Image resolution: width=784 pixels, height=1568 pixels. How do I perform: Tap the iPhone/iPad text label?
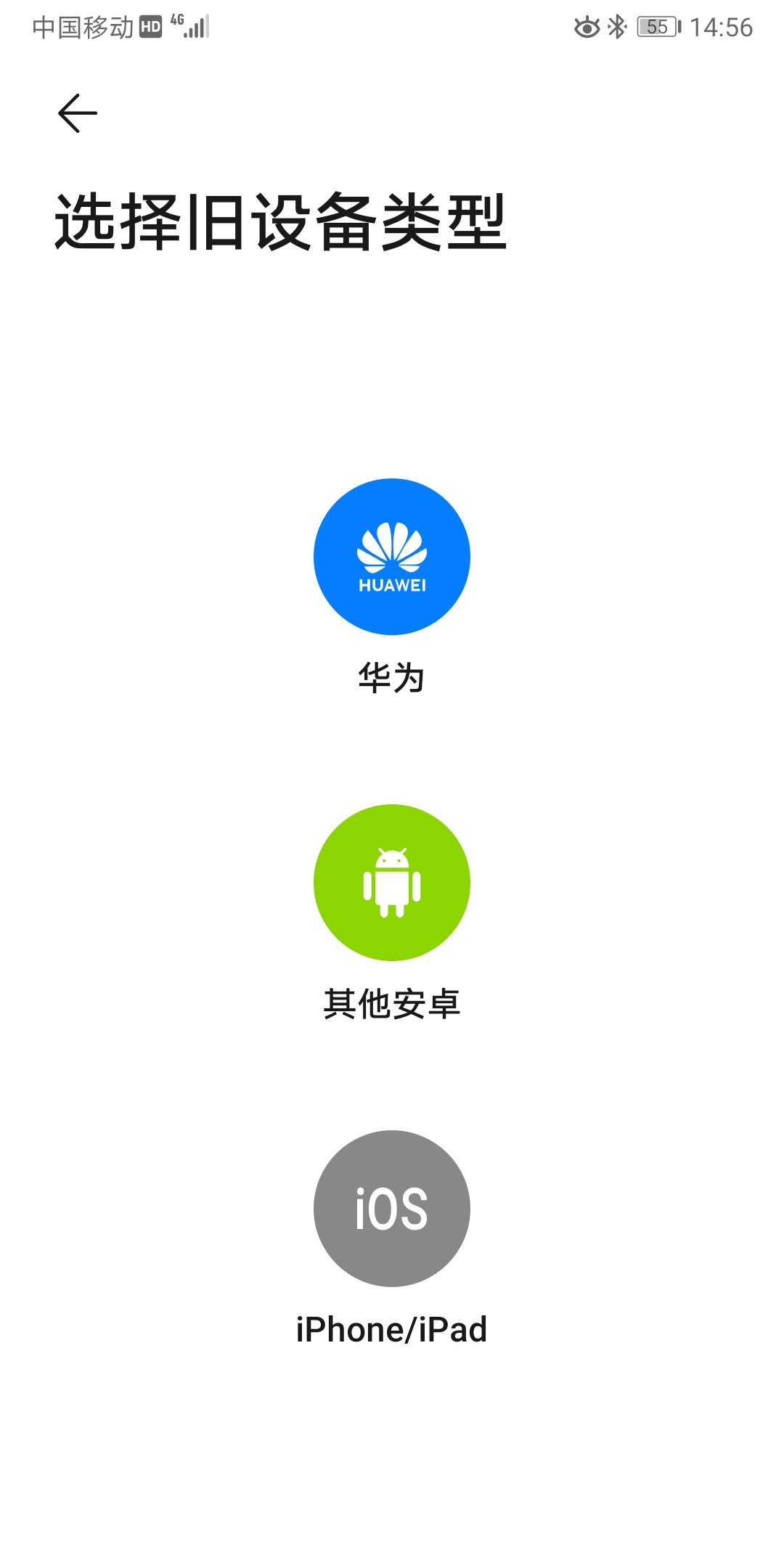point(392,1328)
